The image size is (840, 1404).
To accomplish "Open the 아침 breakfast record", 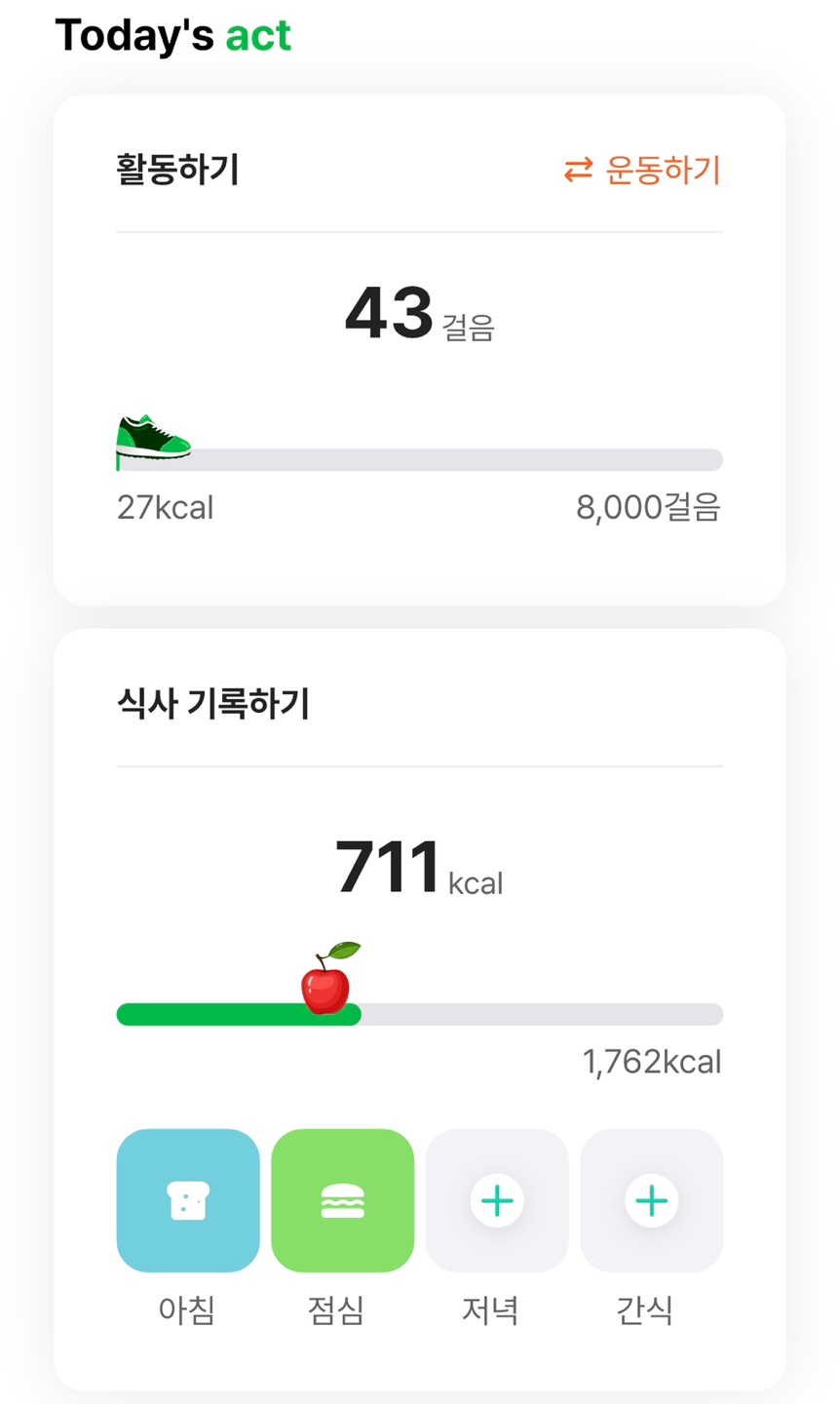I will (188, 1200).
